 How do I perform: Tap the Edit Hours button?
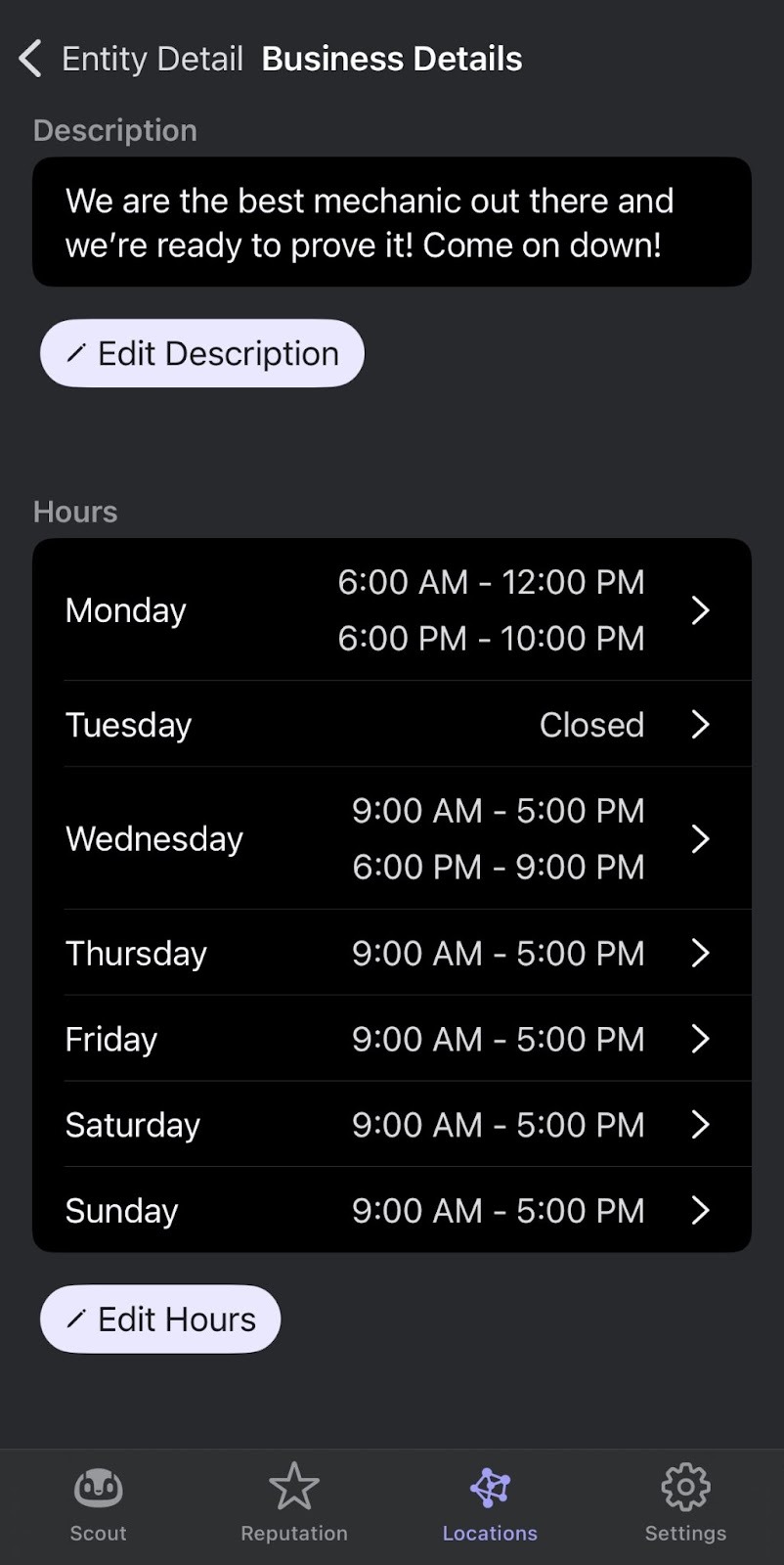pos(160,1319)
